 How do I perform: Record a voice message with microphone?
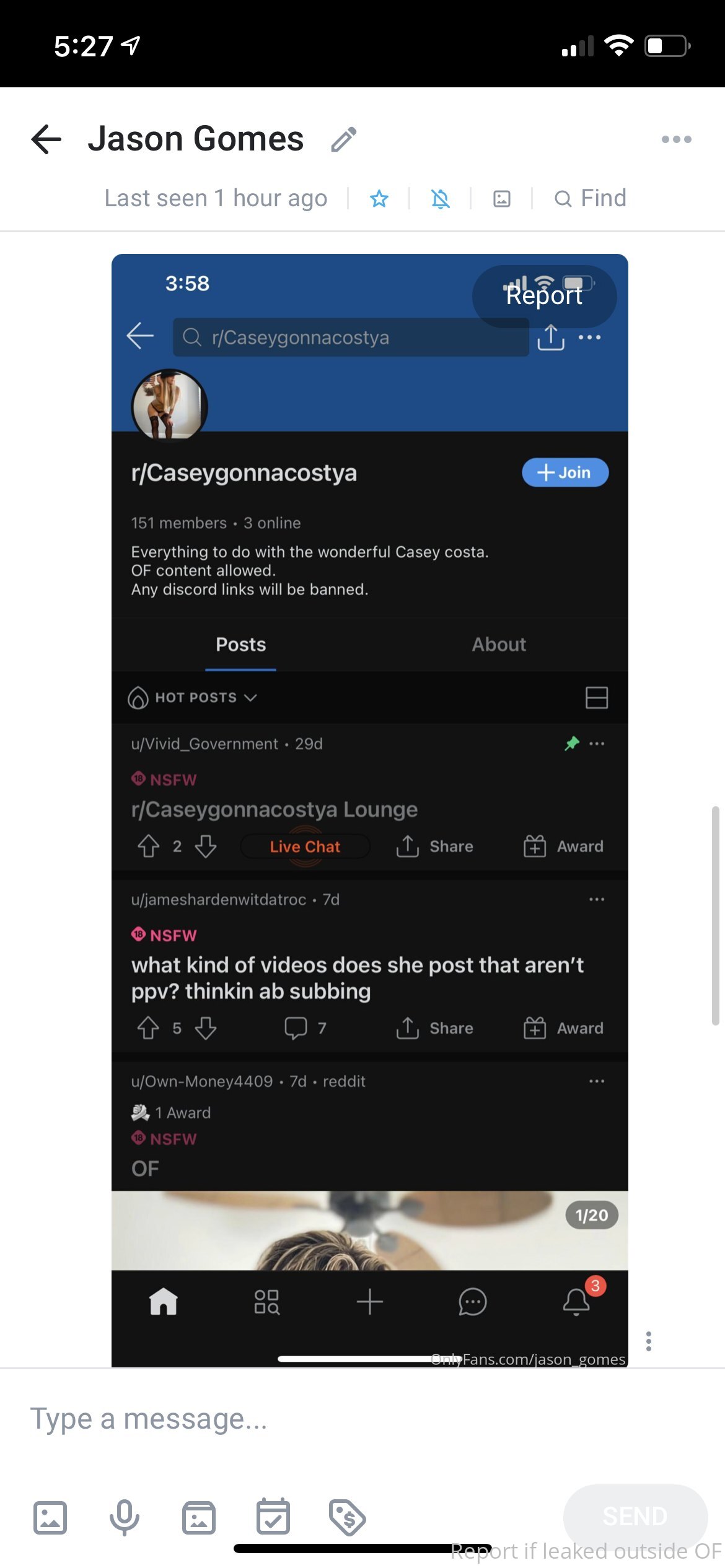(x=125, y=1517)
